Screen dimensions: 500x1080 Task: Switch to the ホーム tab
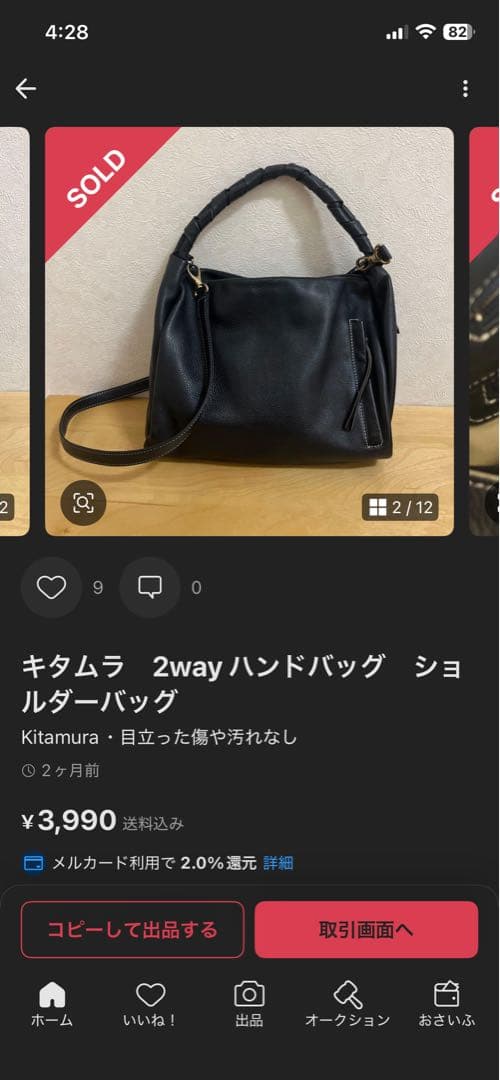(52, 1004)
